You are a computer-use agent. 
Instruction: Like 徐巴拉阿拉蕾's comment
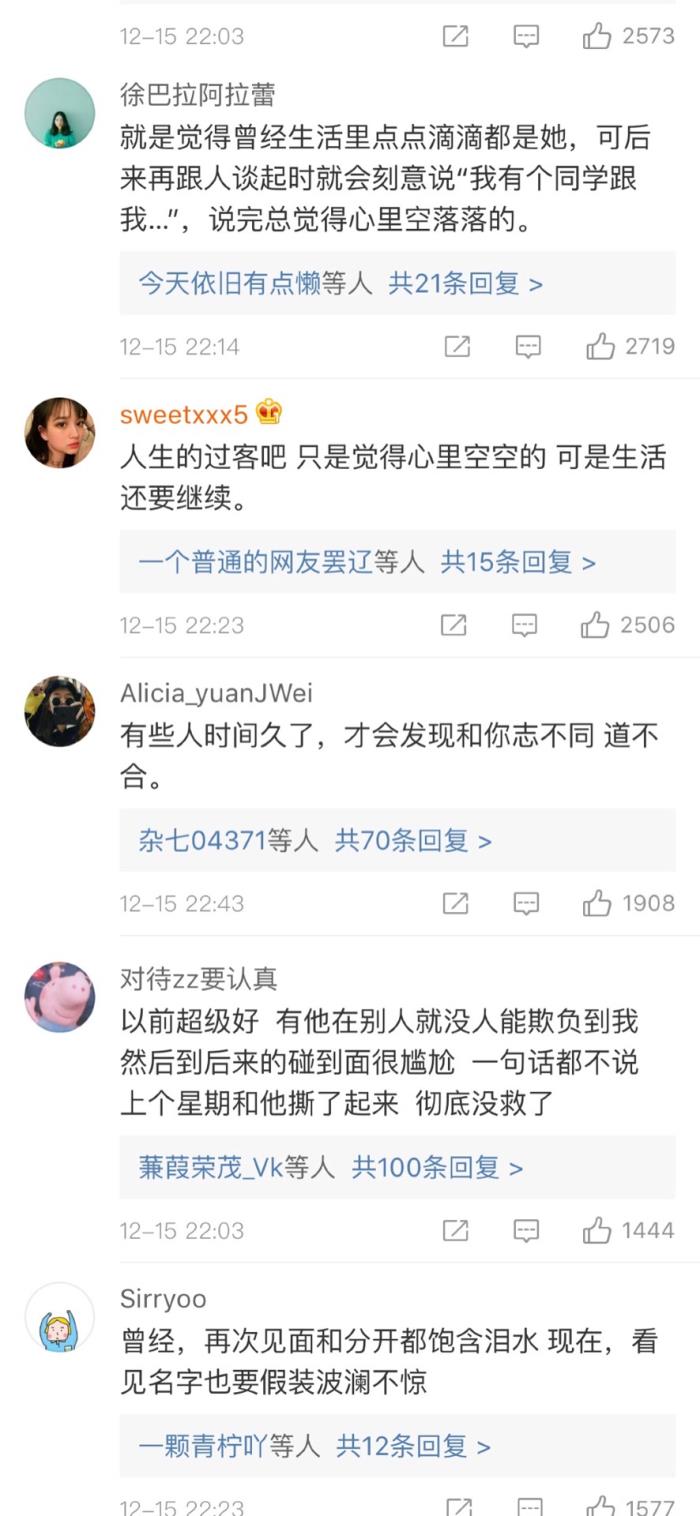click(x=601, y=347)
